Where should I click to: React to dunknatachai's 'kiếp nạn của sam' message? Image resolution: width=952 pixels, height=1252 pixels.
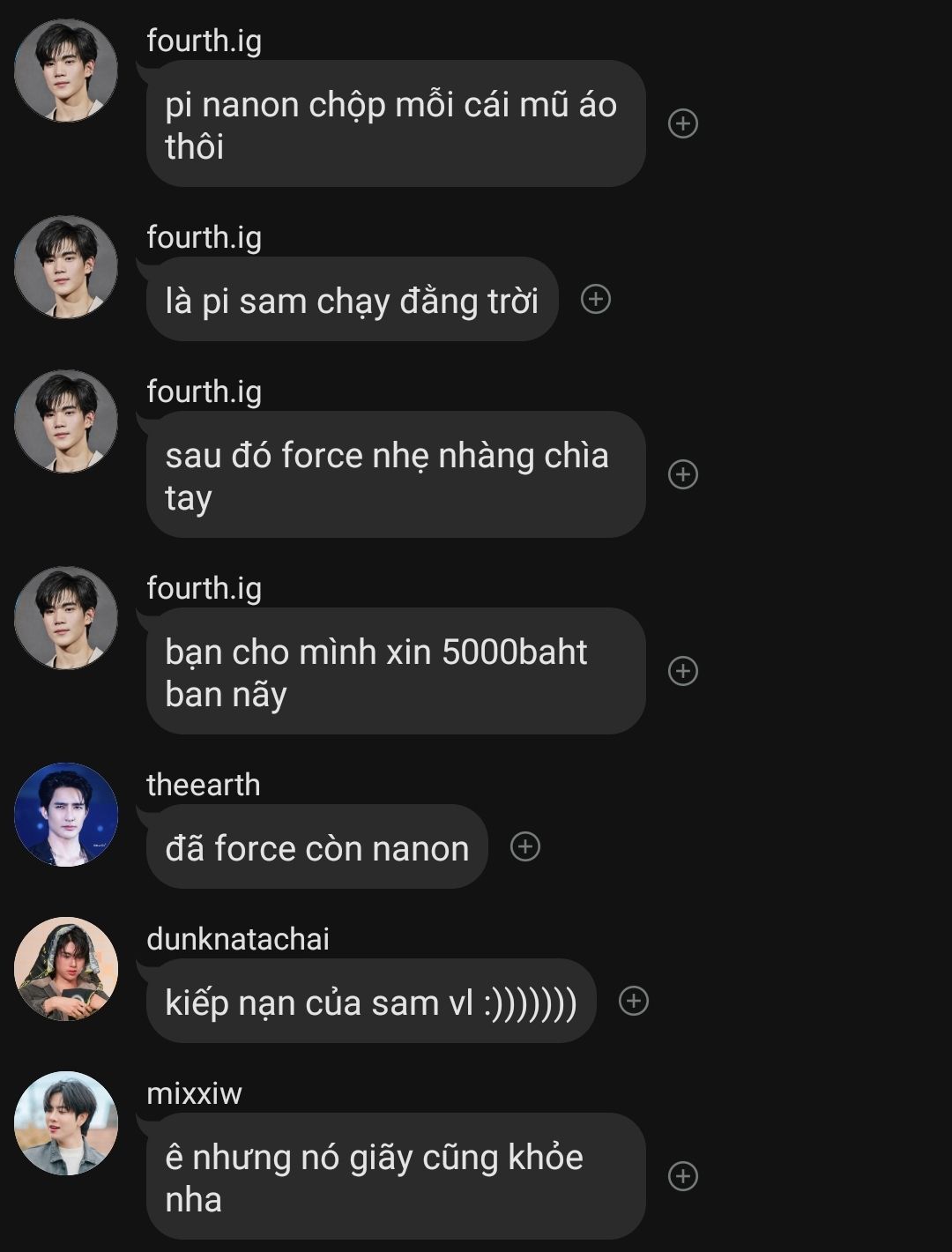634,1001
